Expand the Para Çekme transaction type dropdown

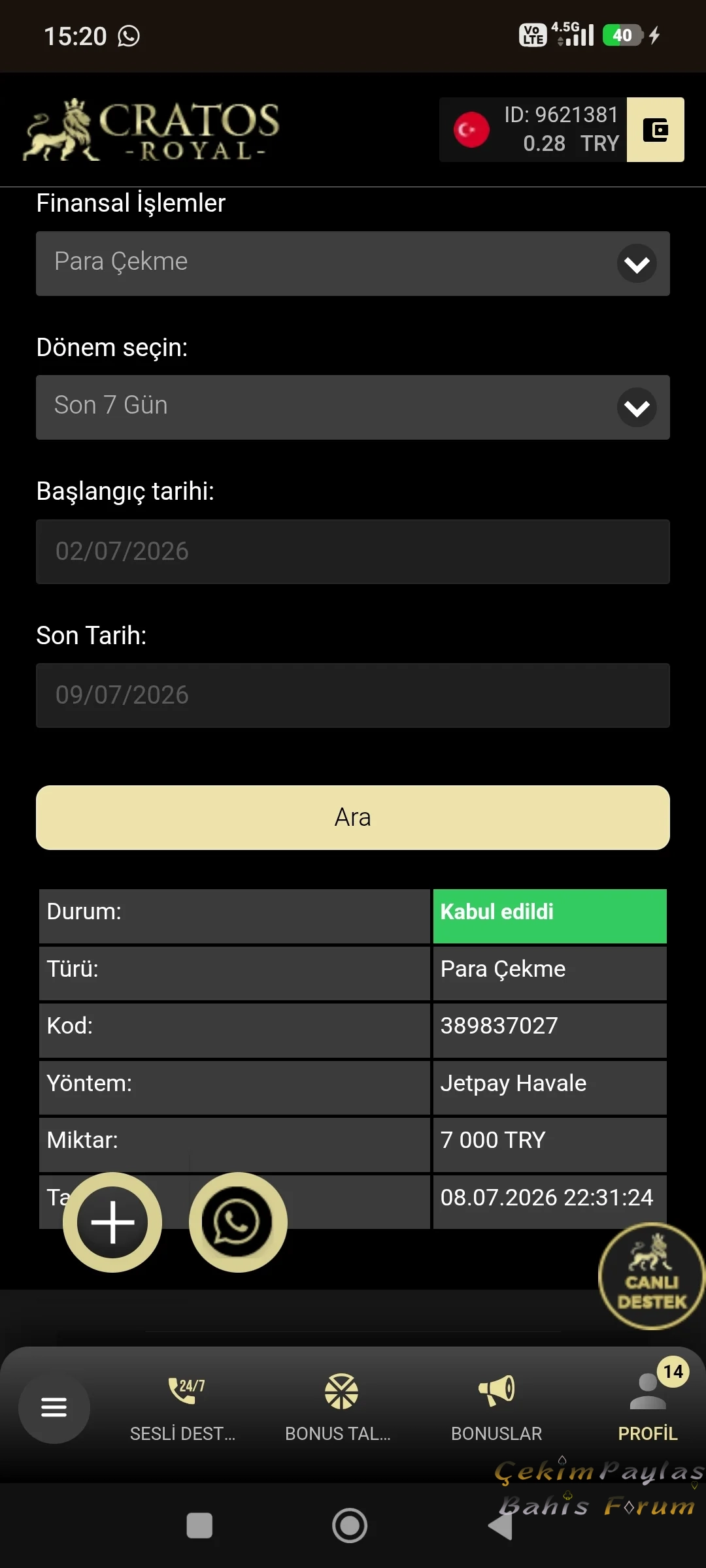click(353, 263)
